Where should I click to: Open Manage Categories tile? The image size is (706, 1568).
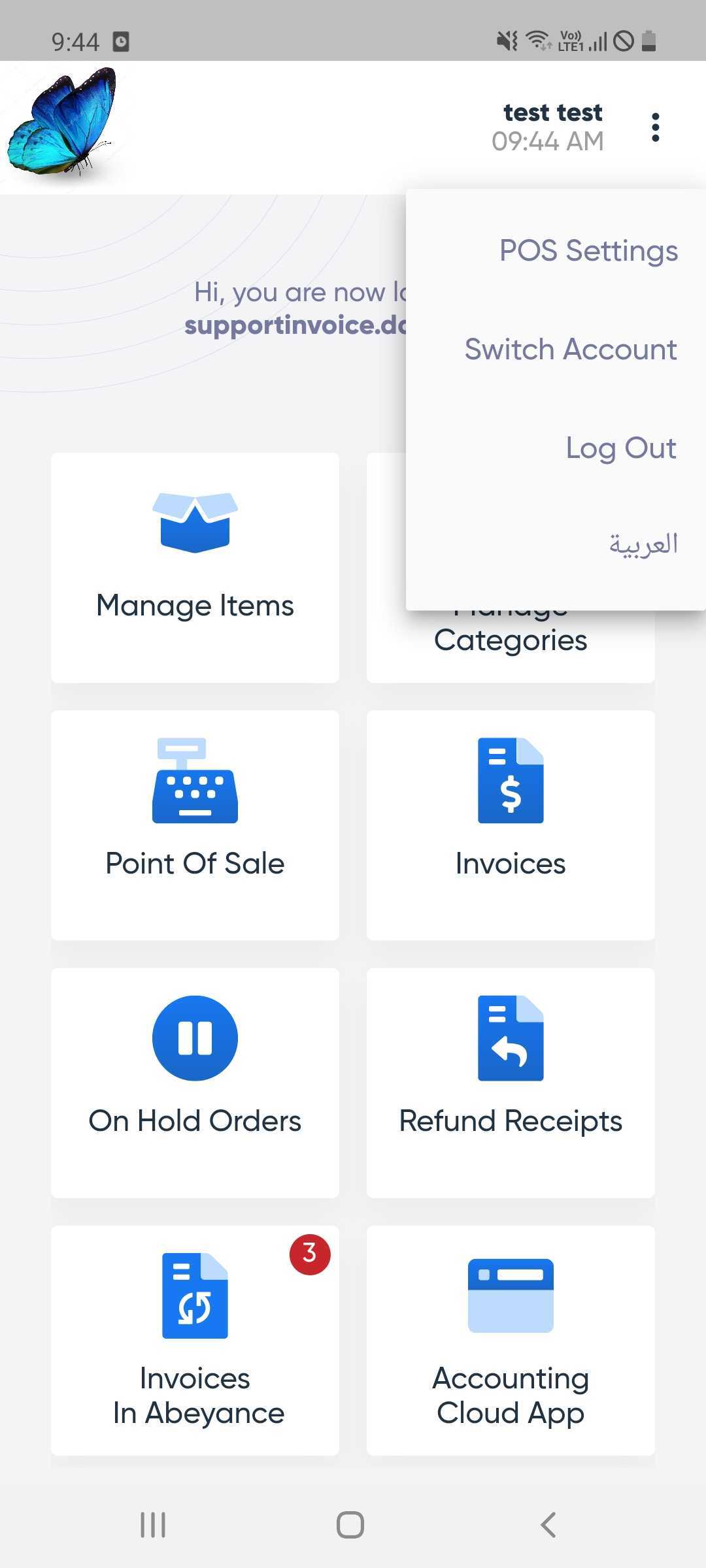pyautogui.click(x=511, y=639)
